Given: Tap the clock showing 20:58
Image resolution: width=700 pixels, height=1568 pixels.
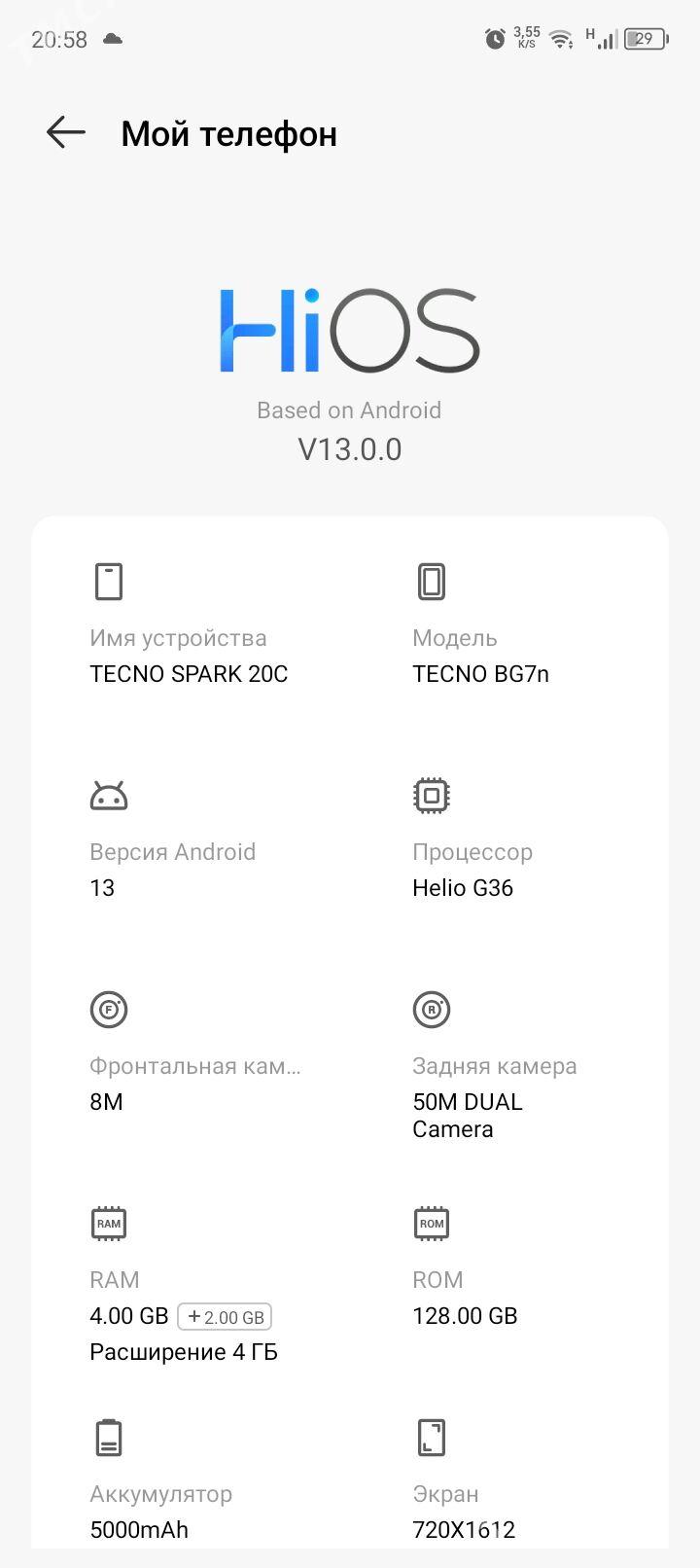Looking at the screenshot, I should point(60,39).
